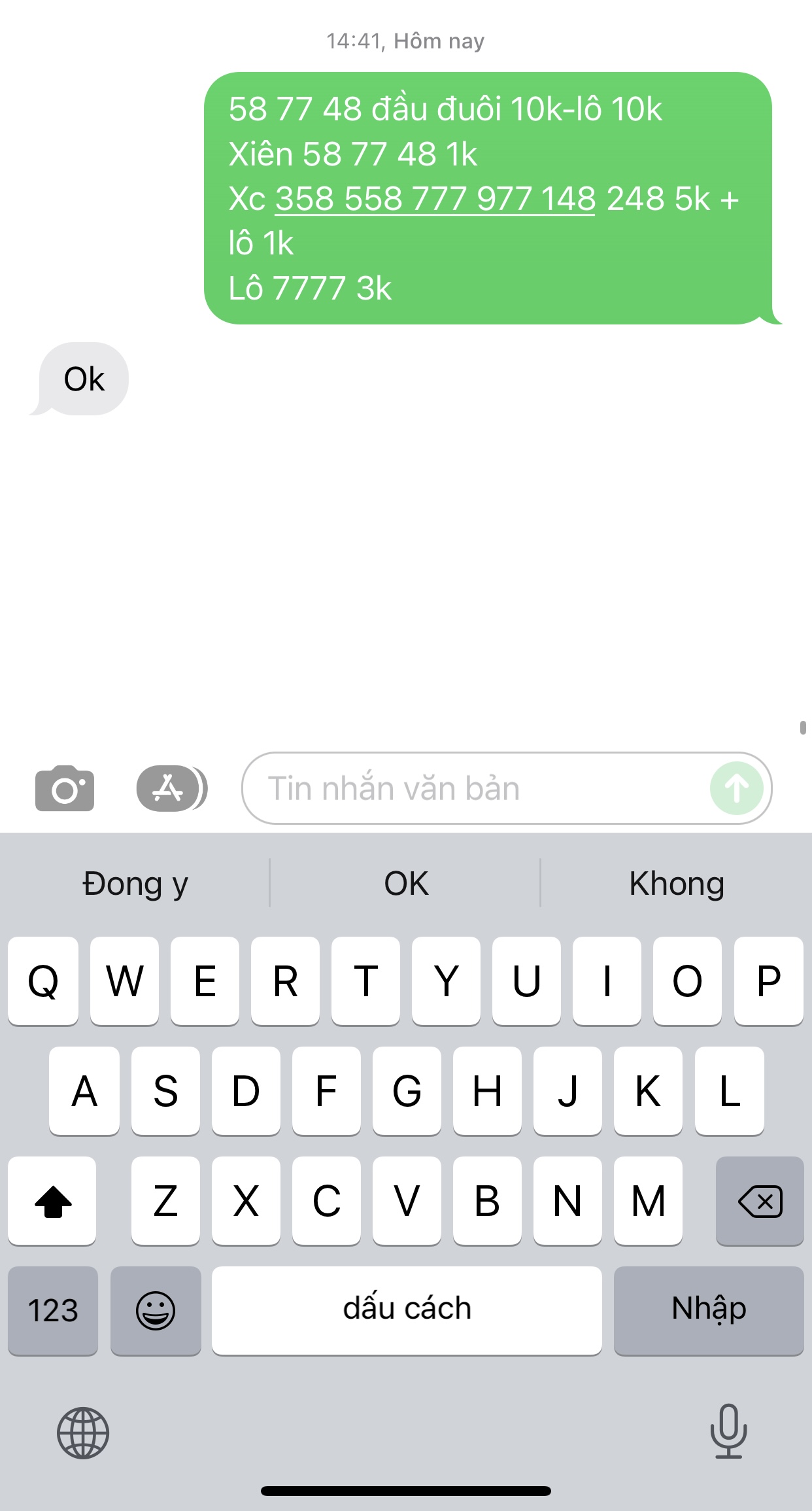Insert the "Đong y" keyboard suggestion

(135, 884)
